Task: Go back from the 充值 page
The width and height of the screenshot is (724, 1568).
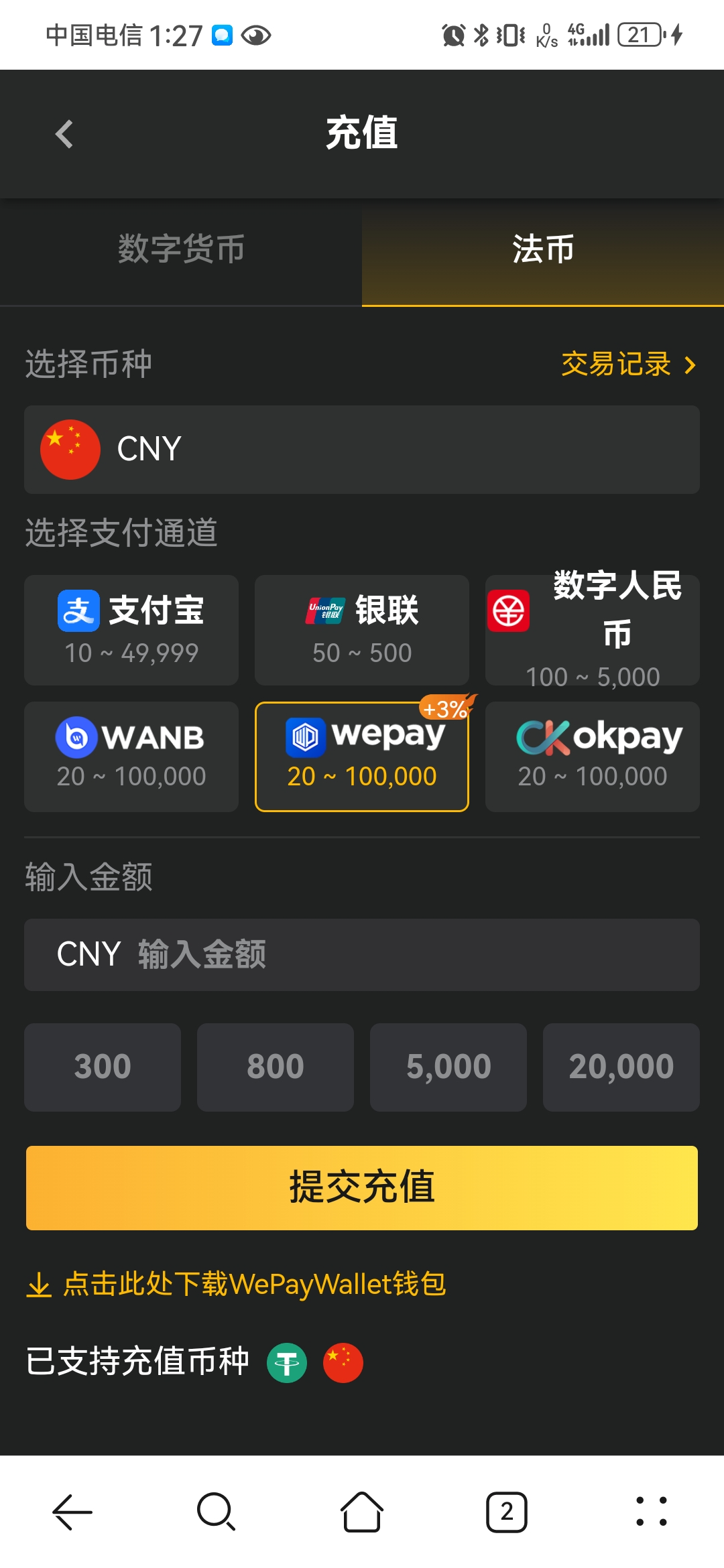Action: point(64,134)
